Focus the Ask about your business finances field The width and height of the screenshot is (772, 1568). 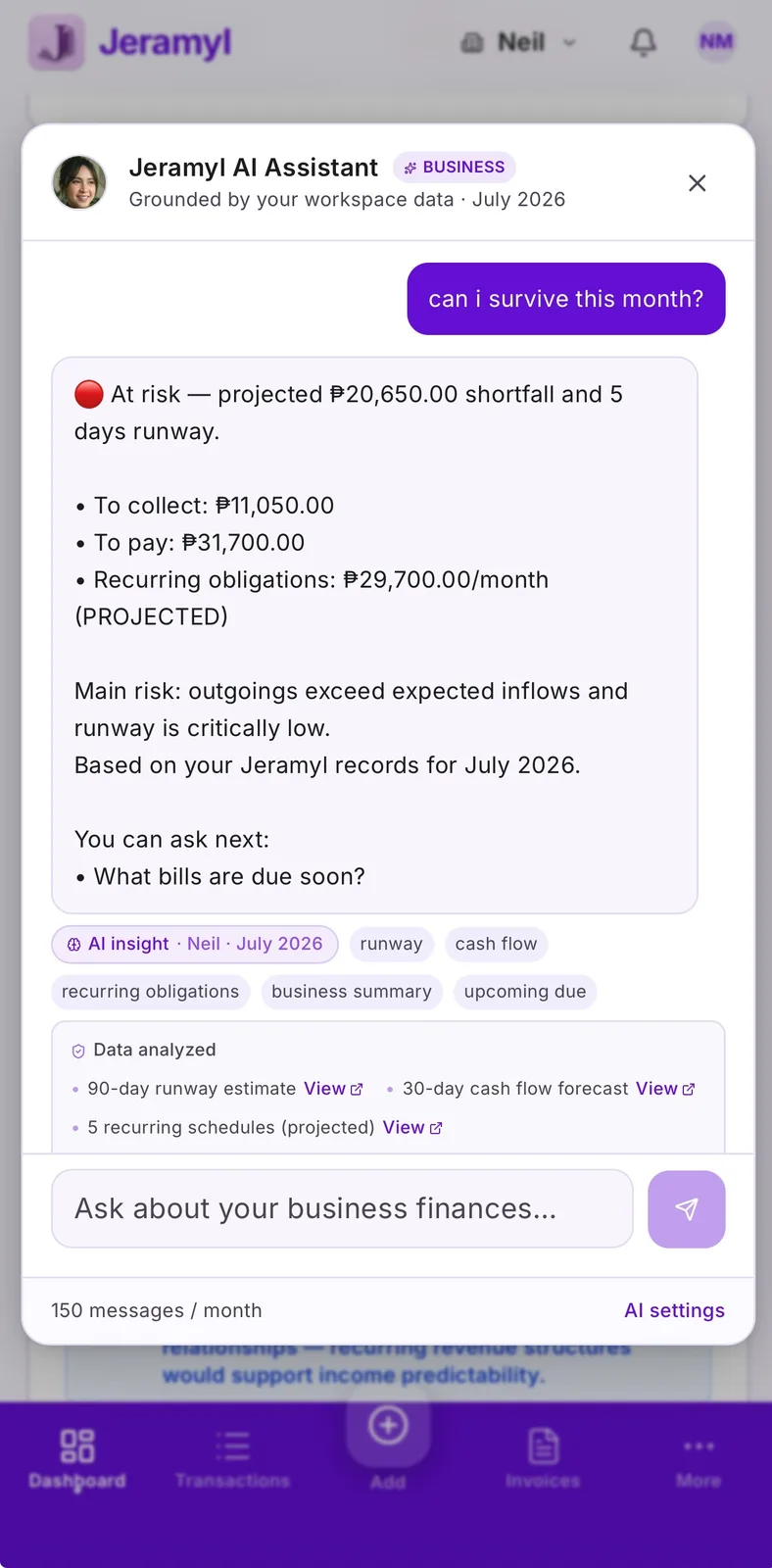tap(342, 1208)
